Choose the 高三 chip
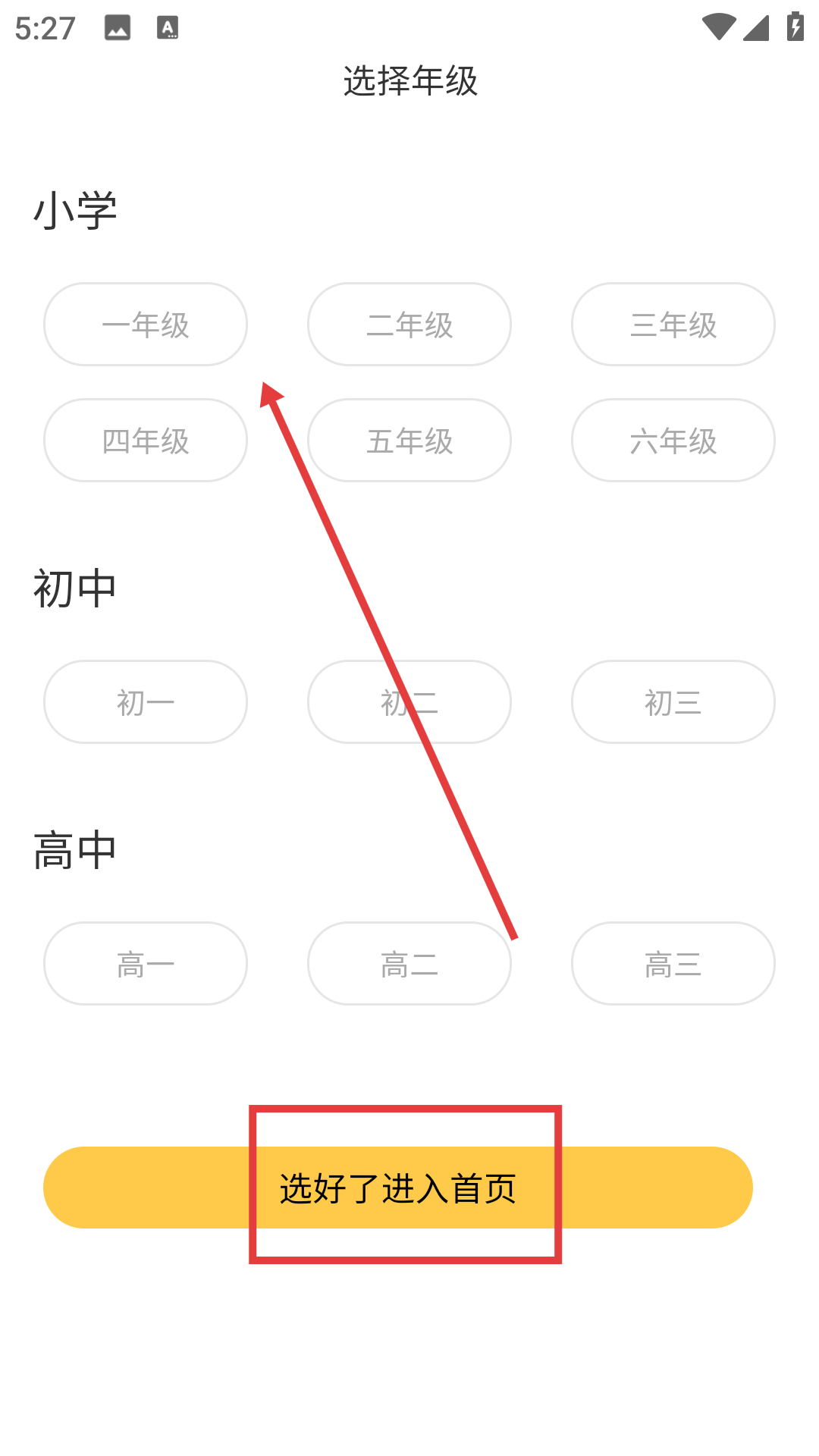 pos(673,964)
